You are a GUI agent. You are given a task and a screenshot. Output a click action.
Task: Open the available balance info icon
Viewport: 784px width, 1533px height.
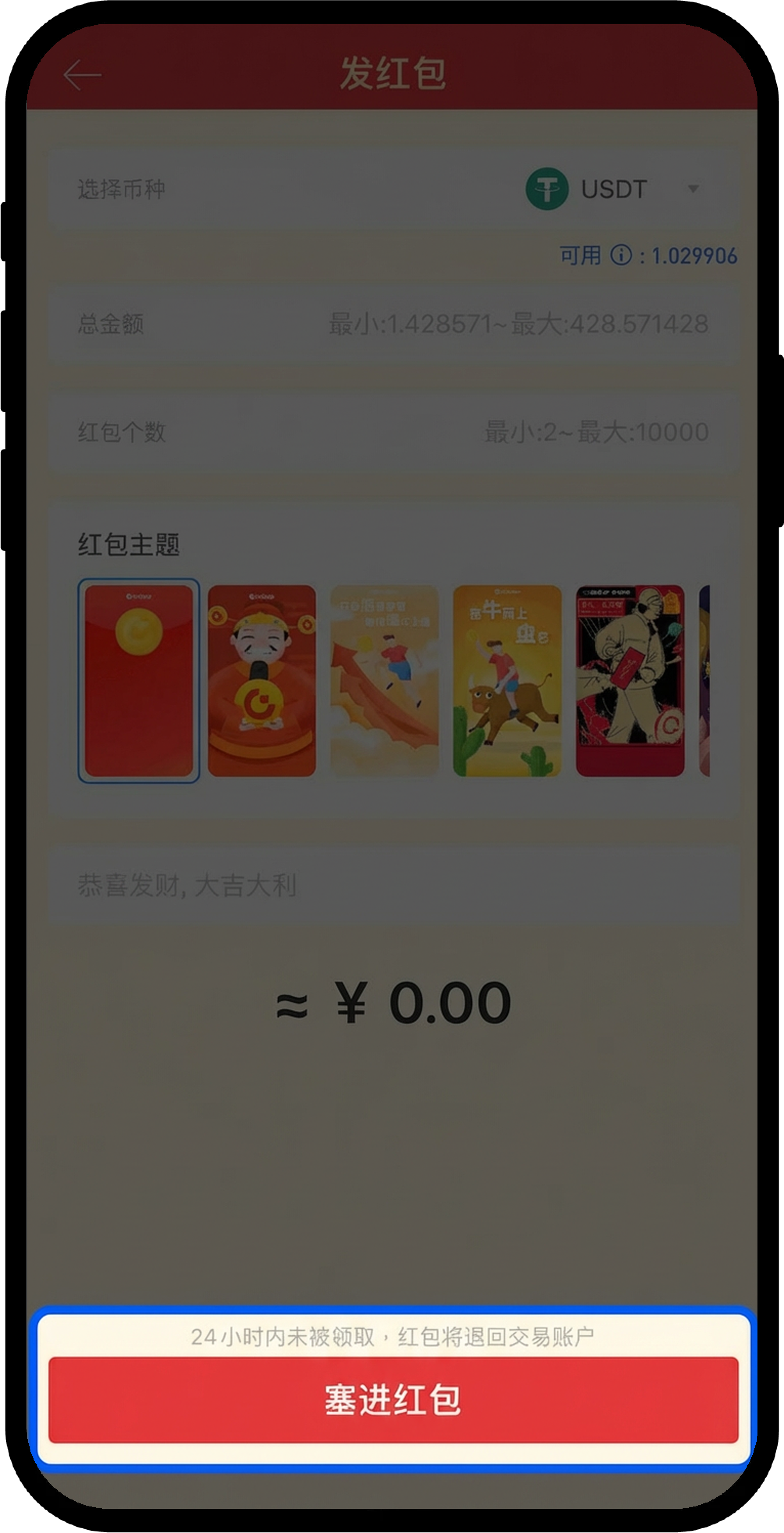pos(621,256)
